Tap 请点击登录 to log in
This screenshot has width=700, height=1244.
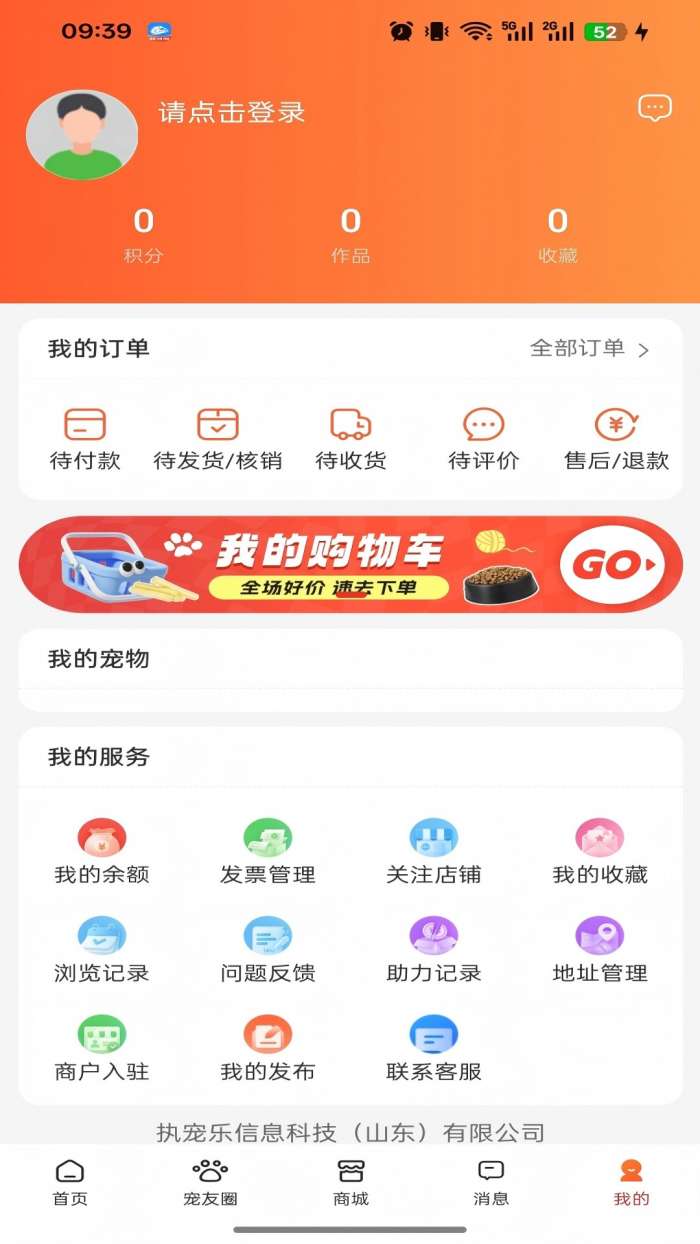coord(232,112)
